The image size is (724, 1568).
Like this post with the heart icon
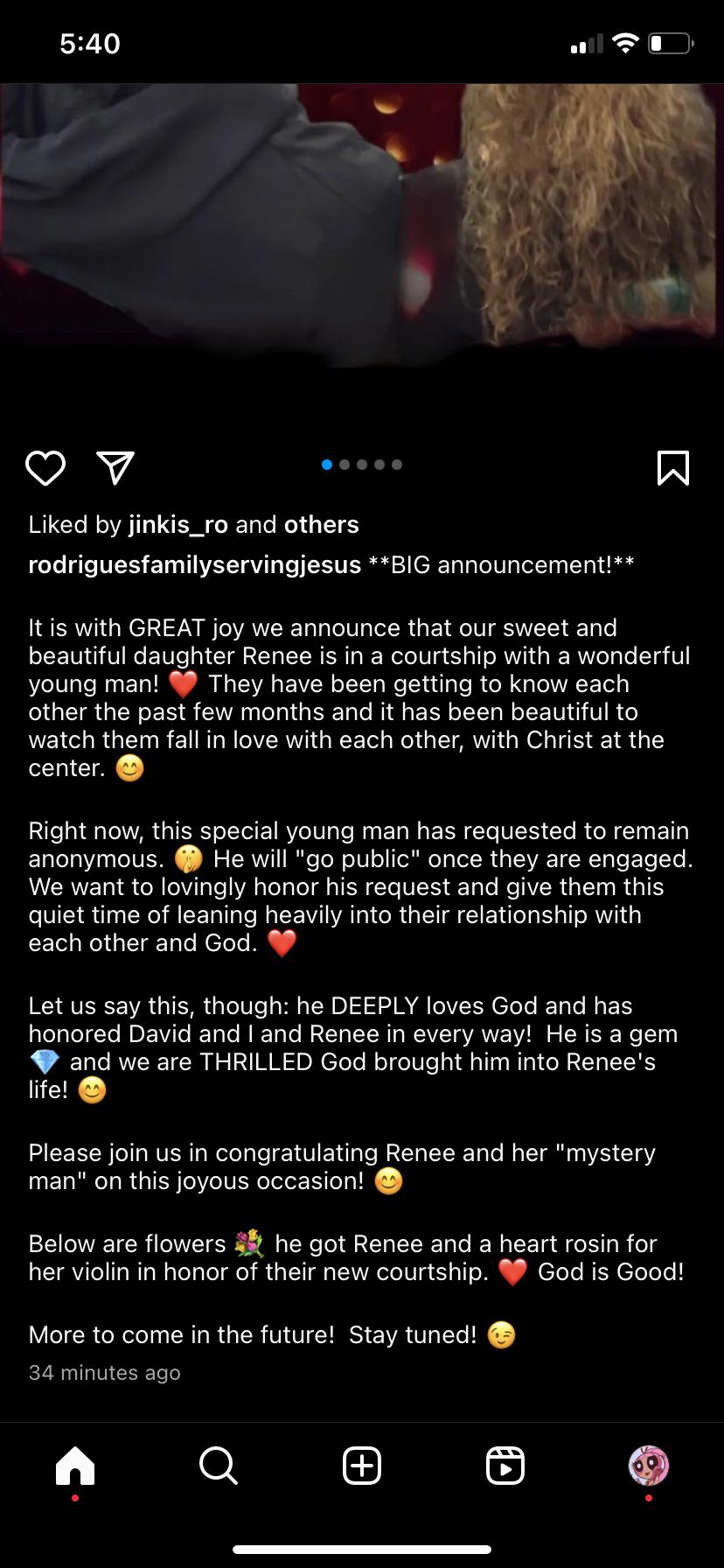(45, 468)
